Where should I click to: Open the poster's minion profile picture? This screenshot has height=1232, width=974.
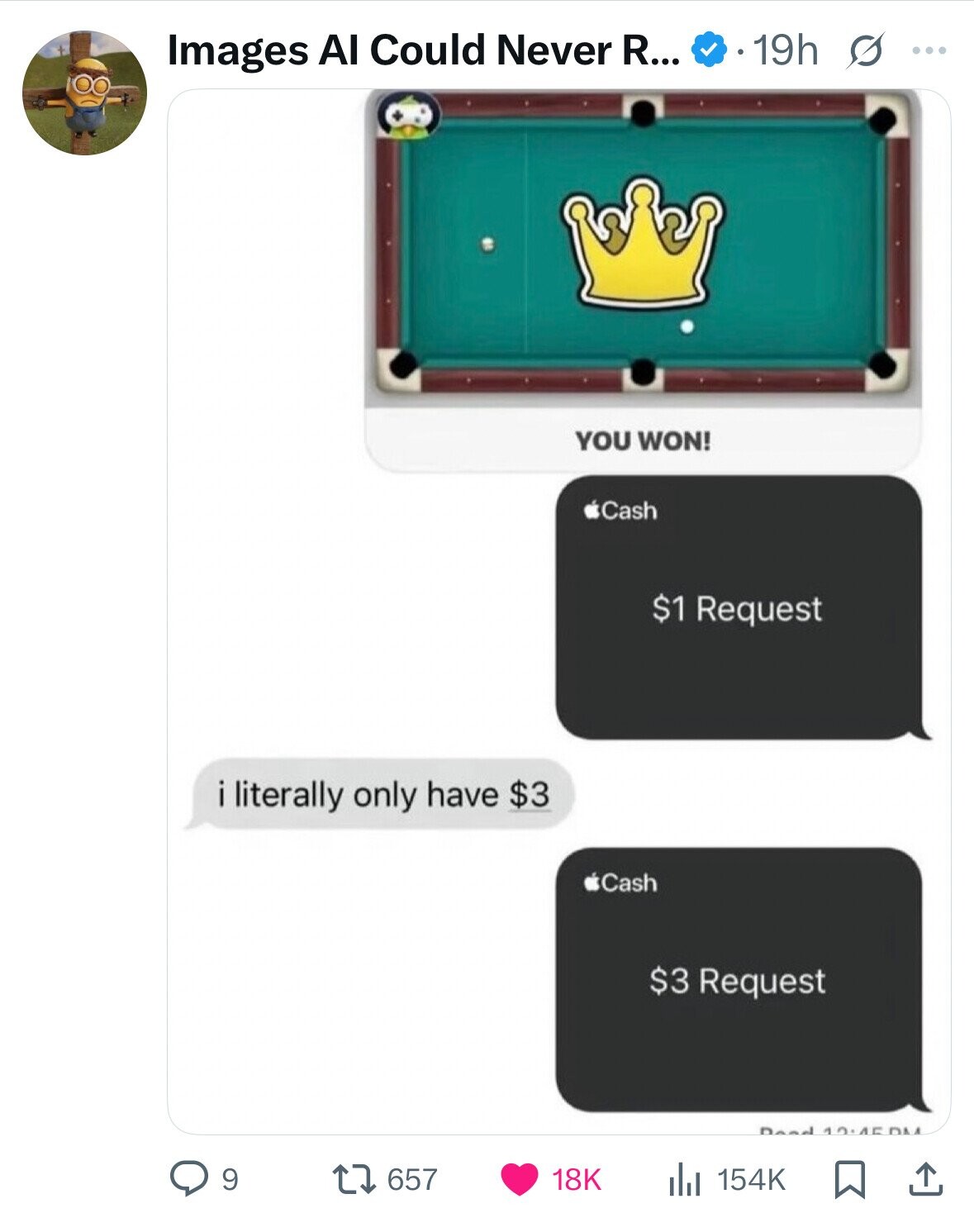84,93
